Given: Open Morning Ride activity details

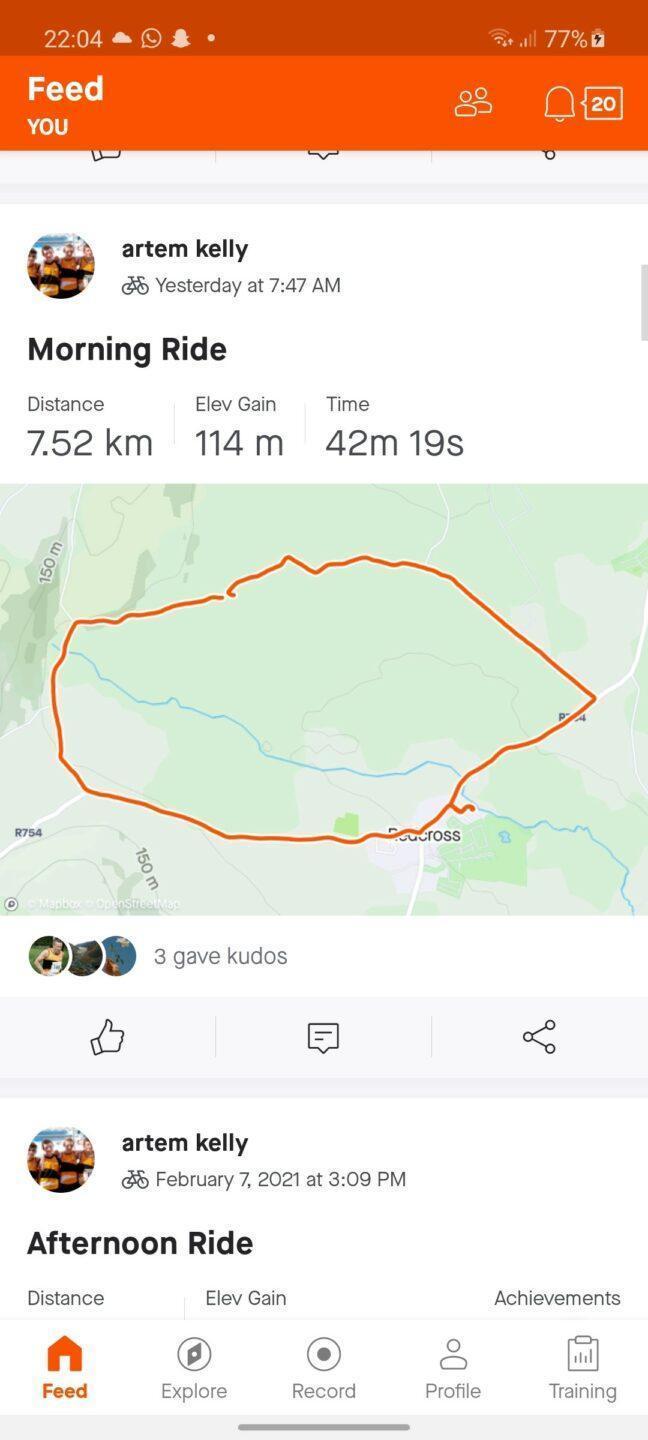Looking at the screenshot, I should (127, 349).
